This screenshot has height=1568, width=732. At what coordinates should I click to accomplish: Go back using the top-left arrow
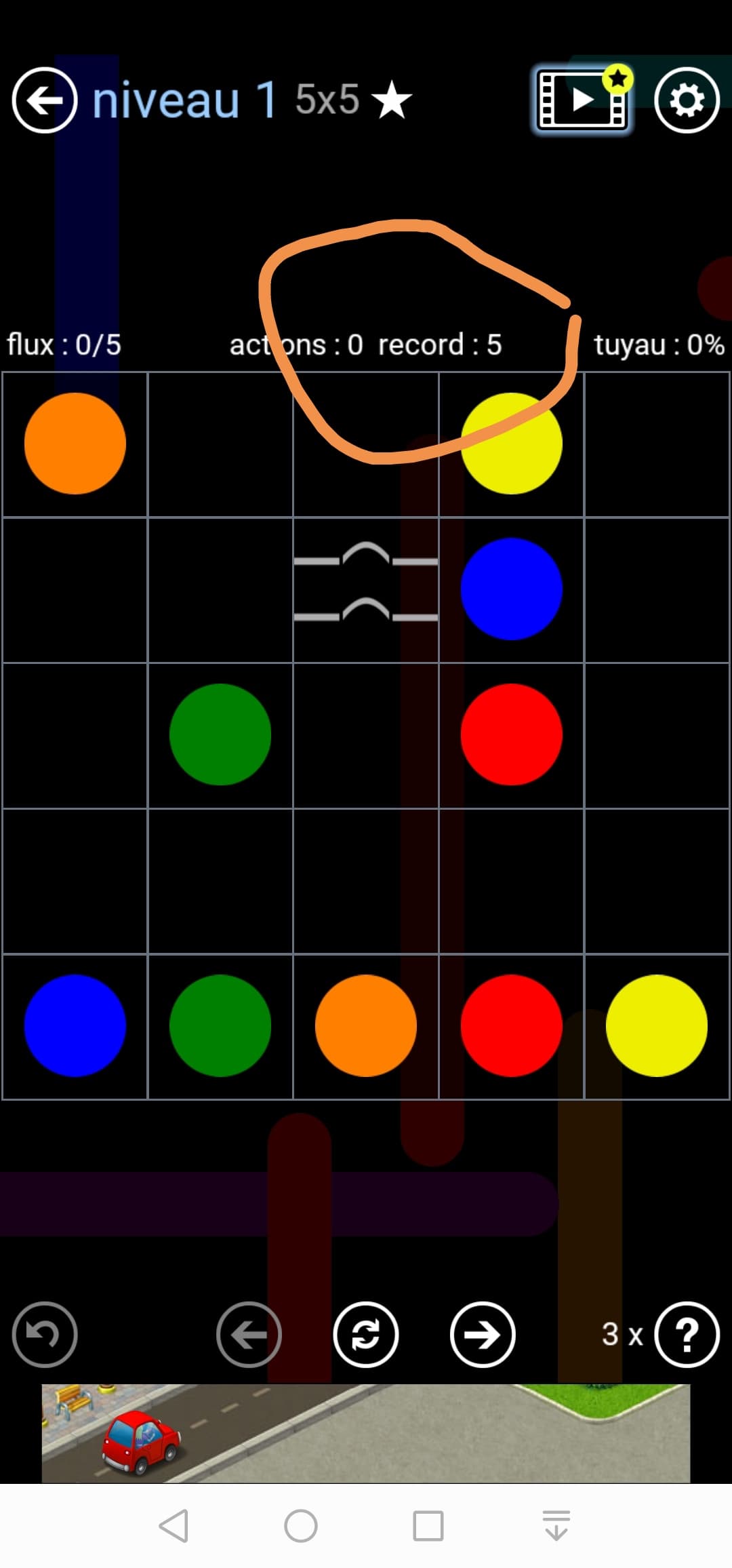tap(45, 100)
